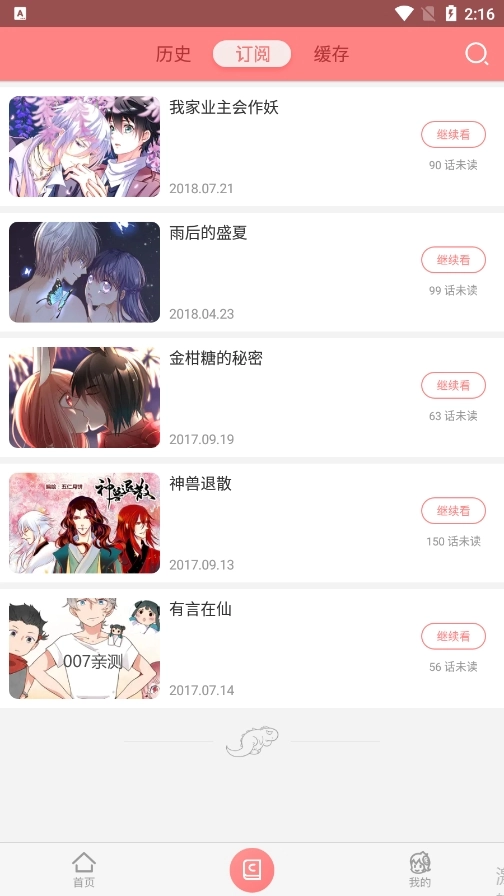
Task: Tap the center bookshelf button
Action: tap(252, 870)
